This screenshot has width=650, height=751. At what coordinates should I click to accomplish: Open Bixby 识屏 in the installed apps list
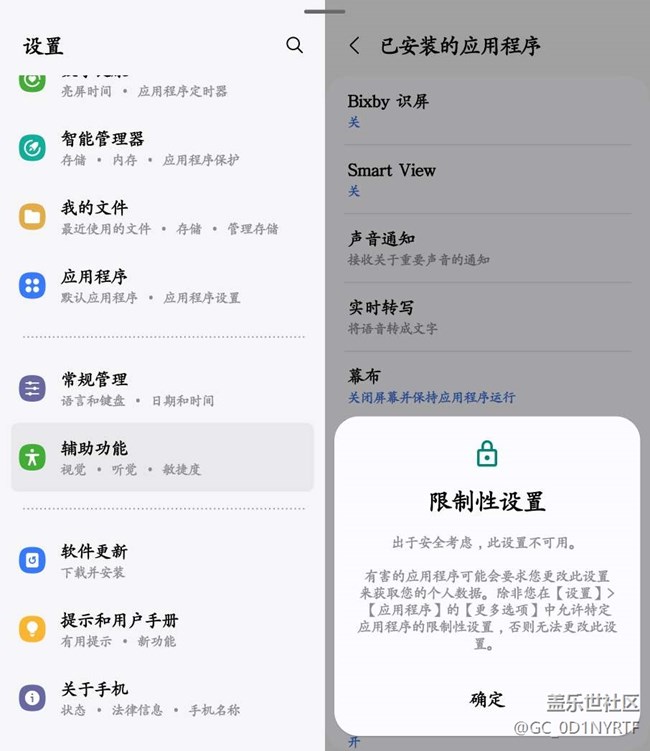486,110
